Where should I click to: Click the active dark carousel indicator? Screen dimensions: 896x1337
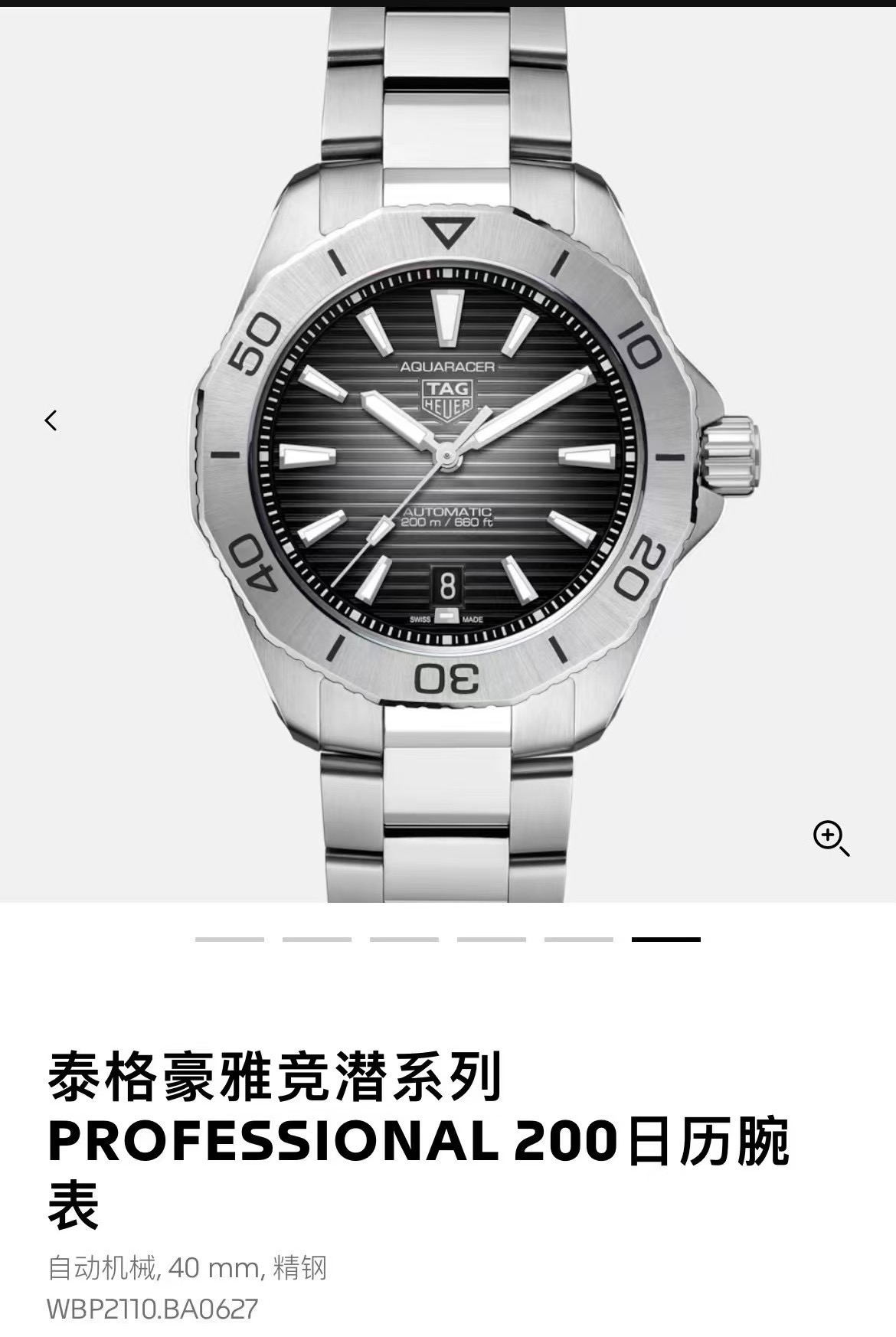pyautogui.click(x=665, y=939)
